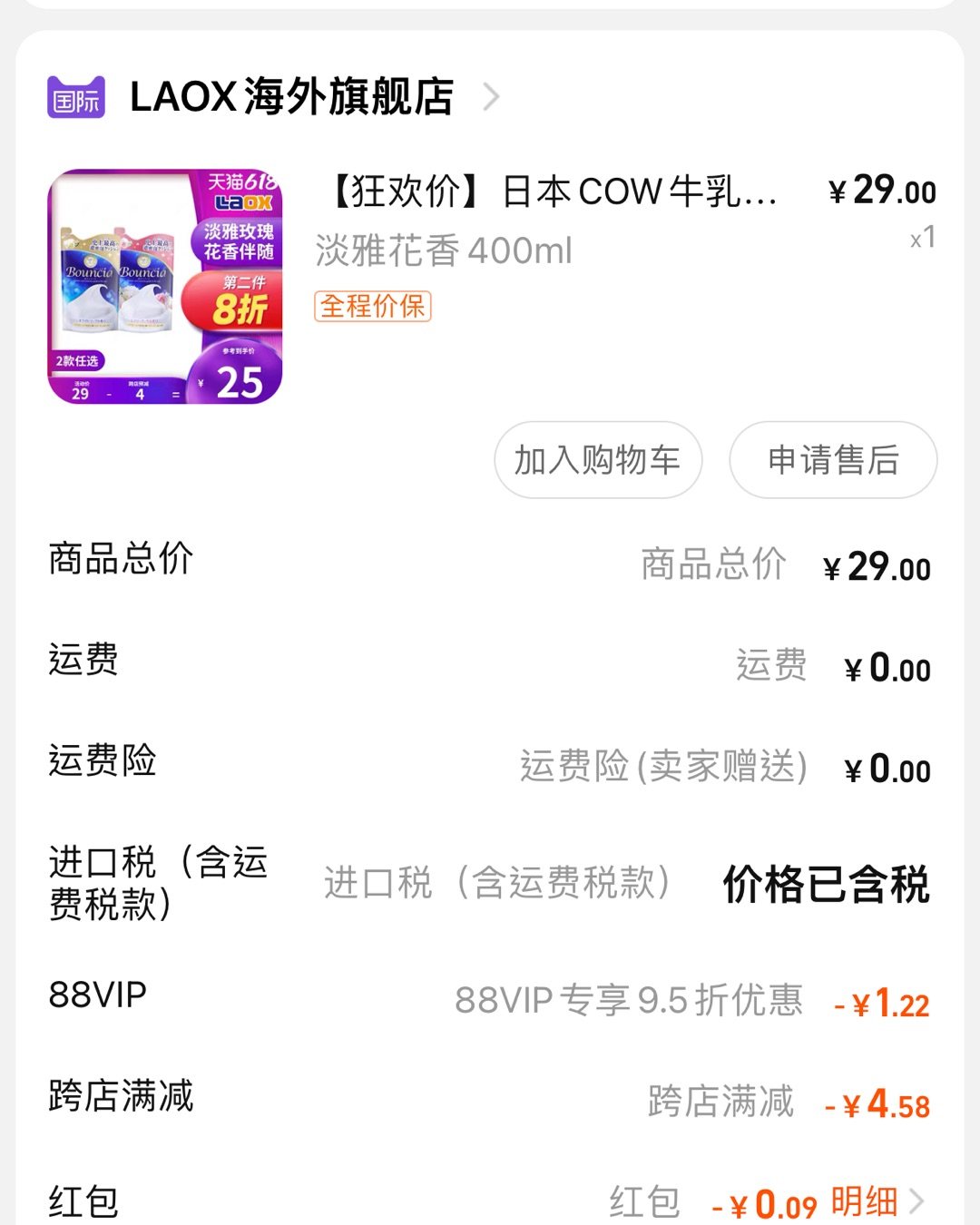View 红包 明细 details

coord(876,1202)
